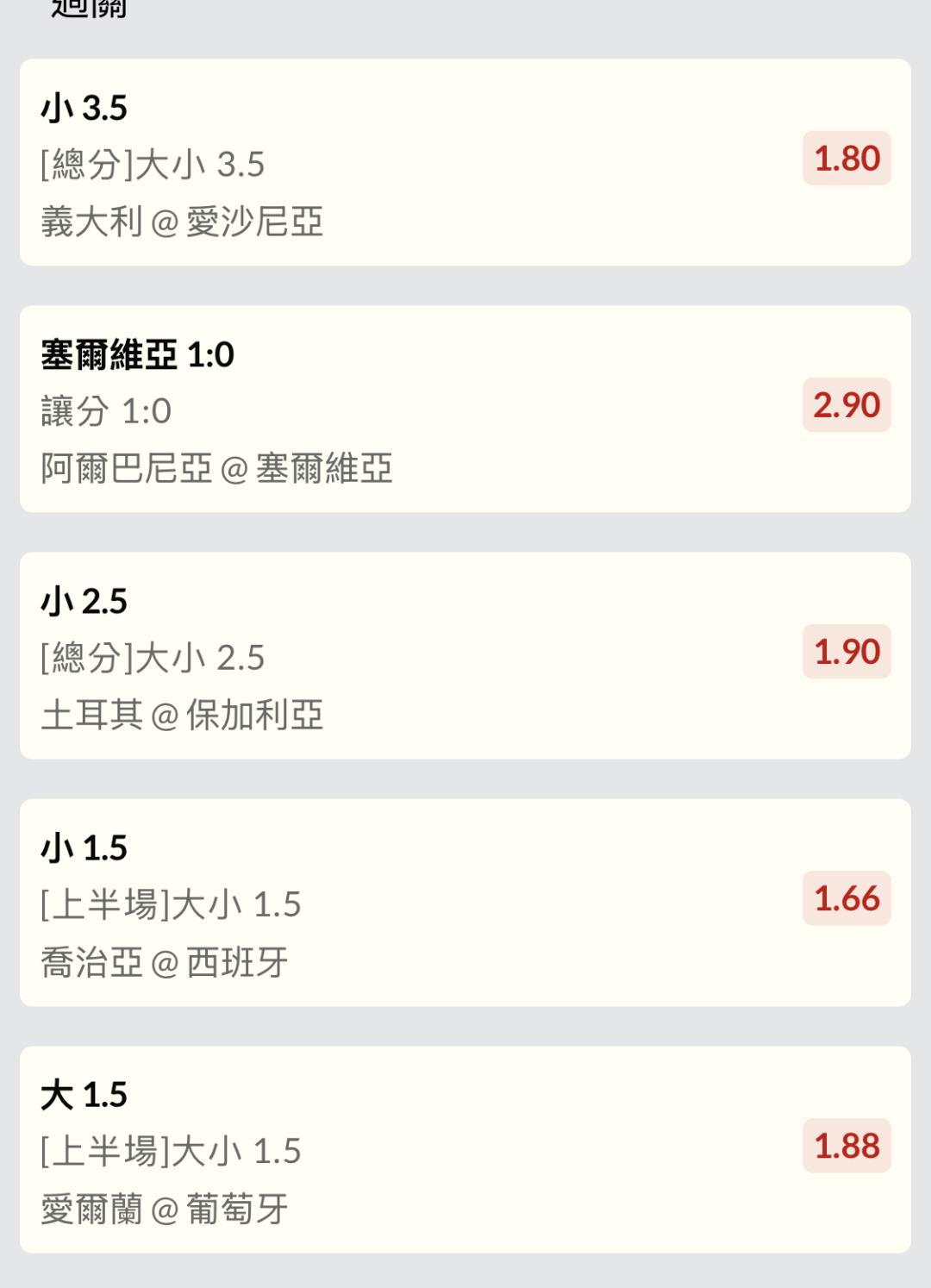View the 土耳其 @ 保加利亞 selection card
Viewport: 931px width, 1288px height.
[x=465, y=655]
